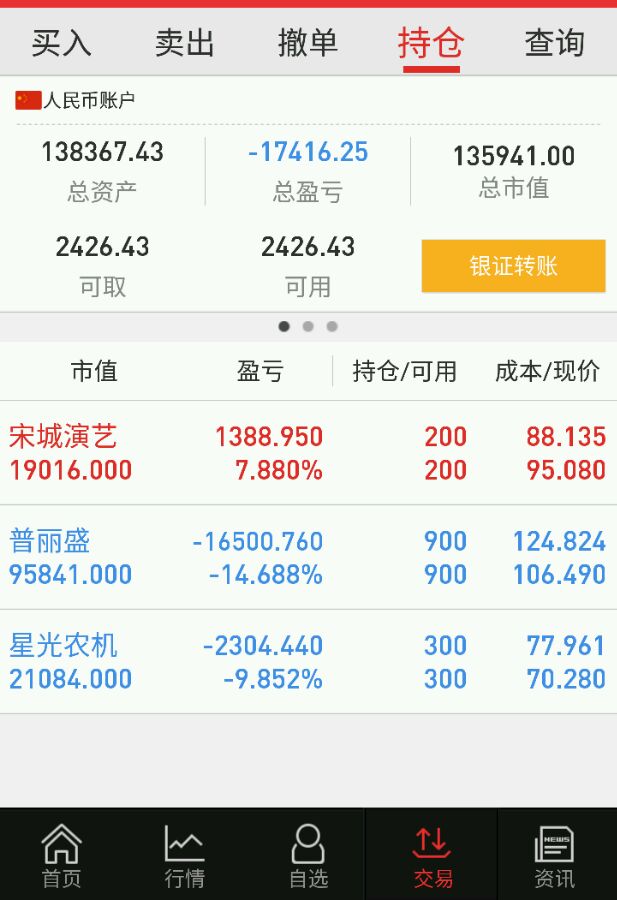Tap the account page indicator dots
Screen dimensions: 617x900
308,327
